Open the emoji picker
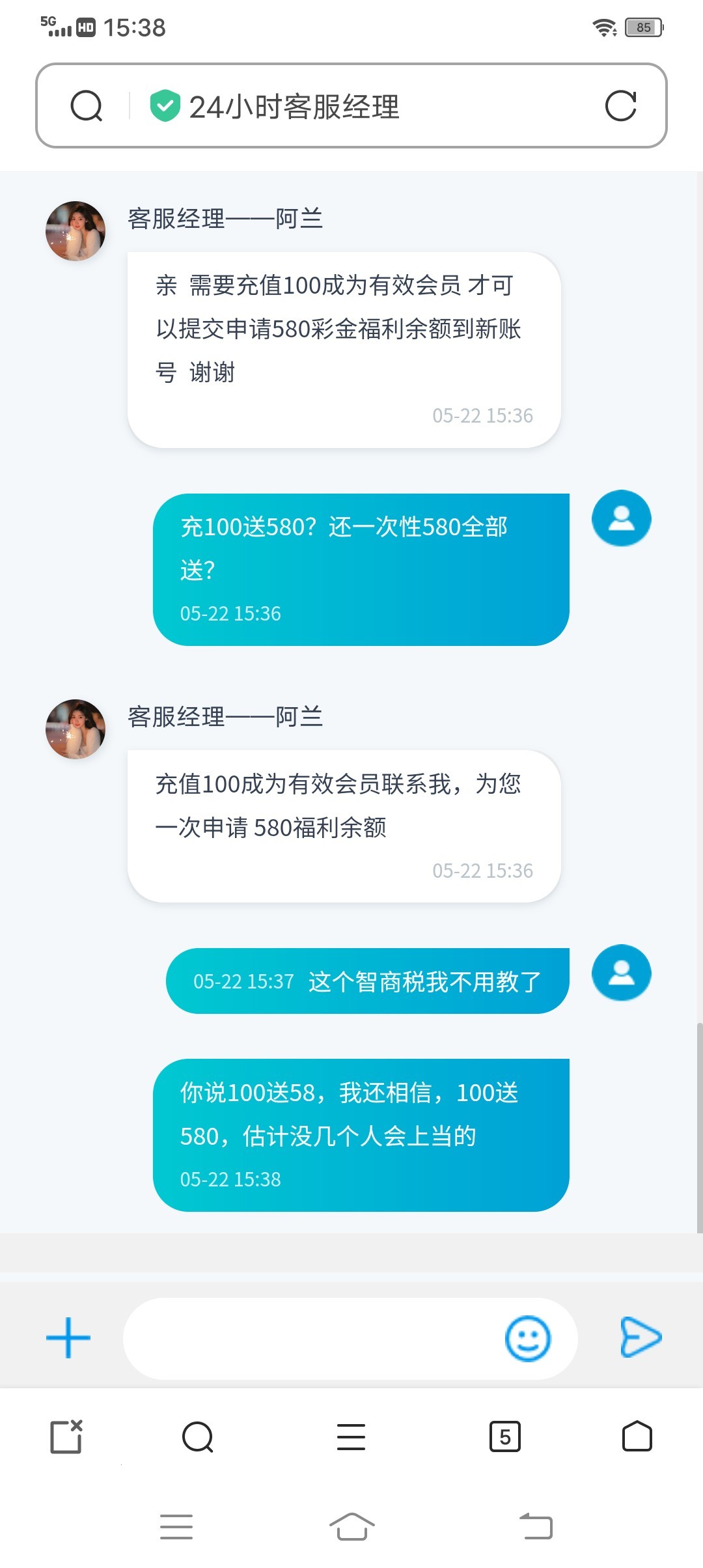Image resolution: width=703 pixels, height=1568 pixels. tap(527, 1338)
